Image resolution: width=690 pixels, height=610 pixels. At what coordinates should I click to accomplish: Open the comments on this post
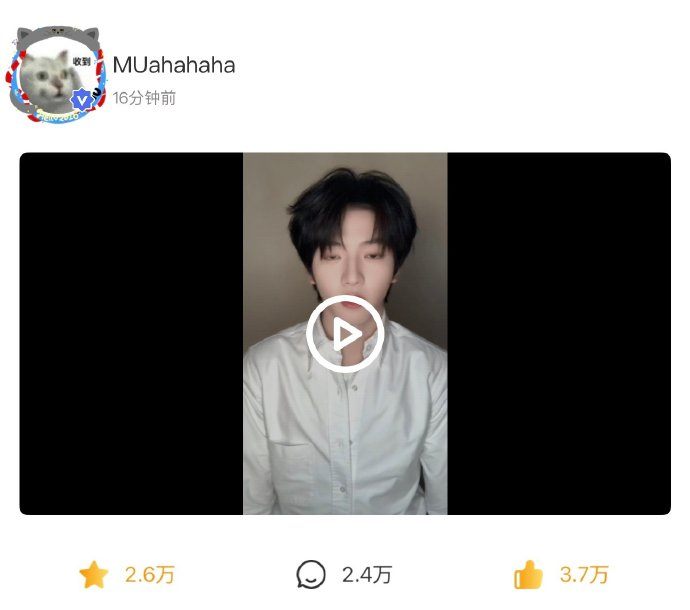click(x=311, y=575)
